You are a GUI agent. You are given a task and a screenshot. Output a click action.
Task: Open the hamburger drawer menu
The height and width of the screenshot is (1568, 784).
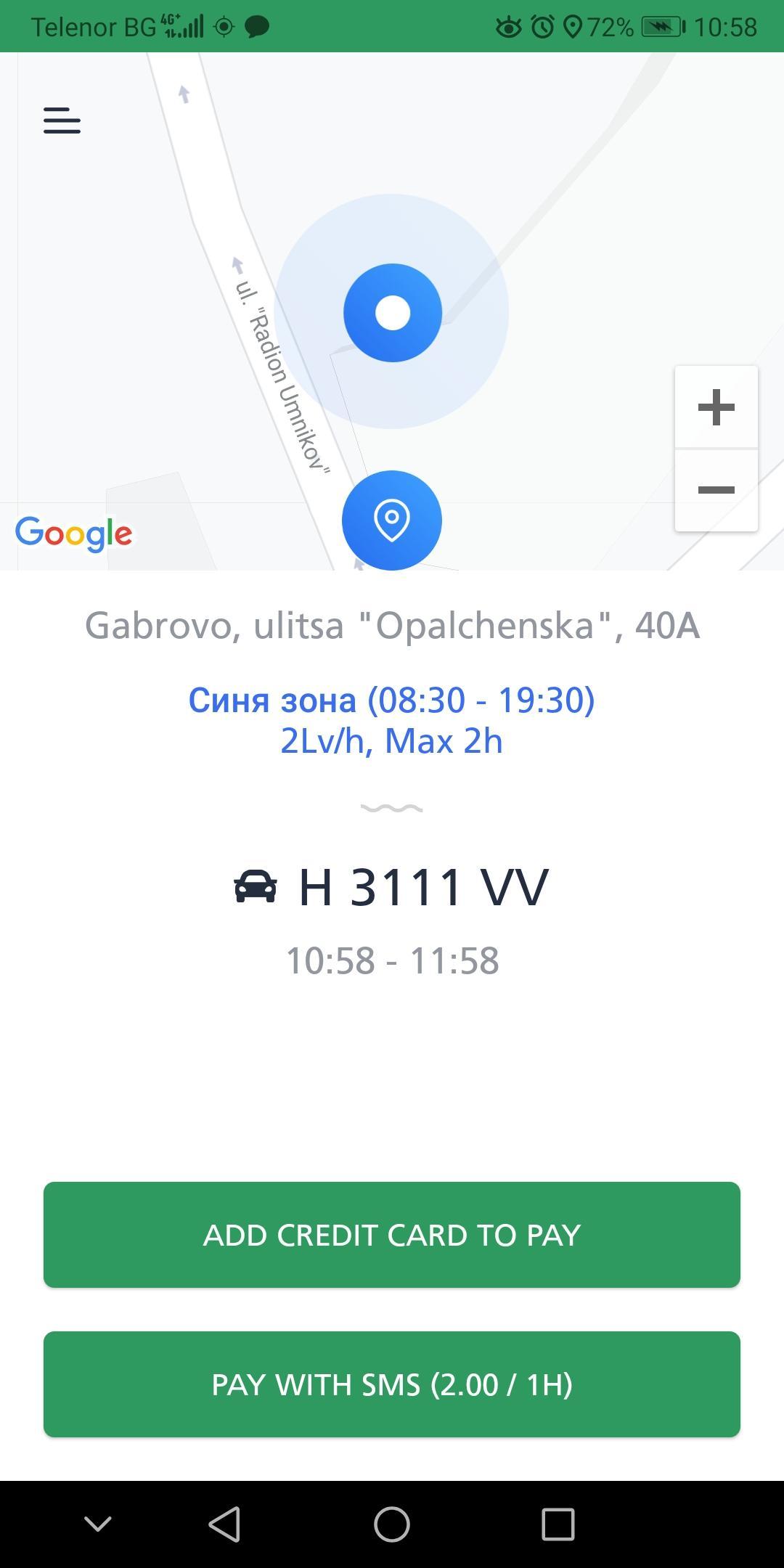(x=62, y=121)
